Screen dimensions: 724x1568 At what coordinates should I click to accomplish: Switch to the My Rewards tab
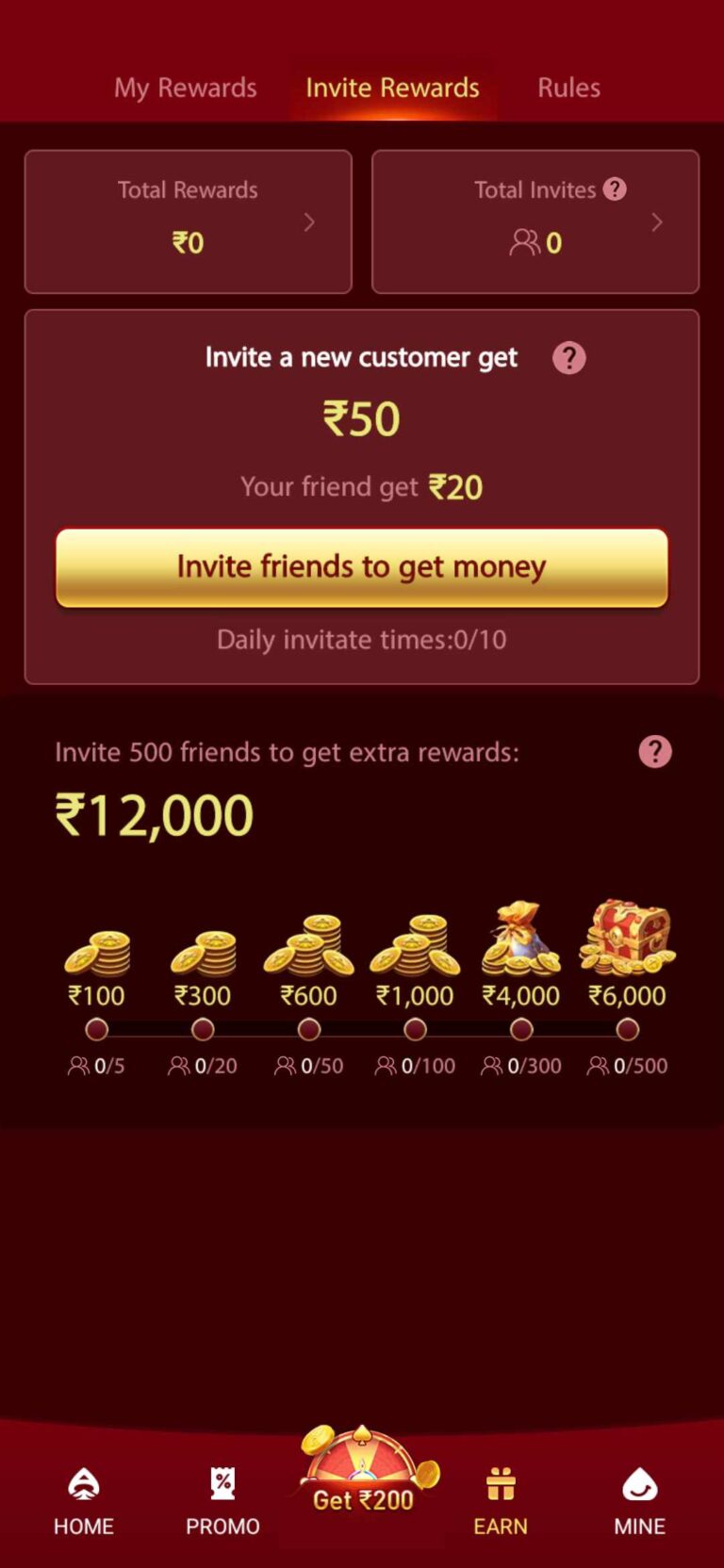[x=186, y=88]
